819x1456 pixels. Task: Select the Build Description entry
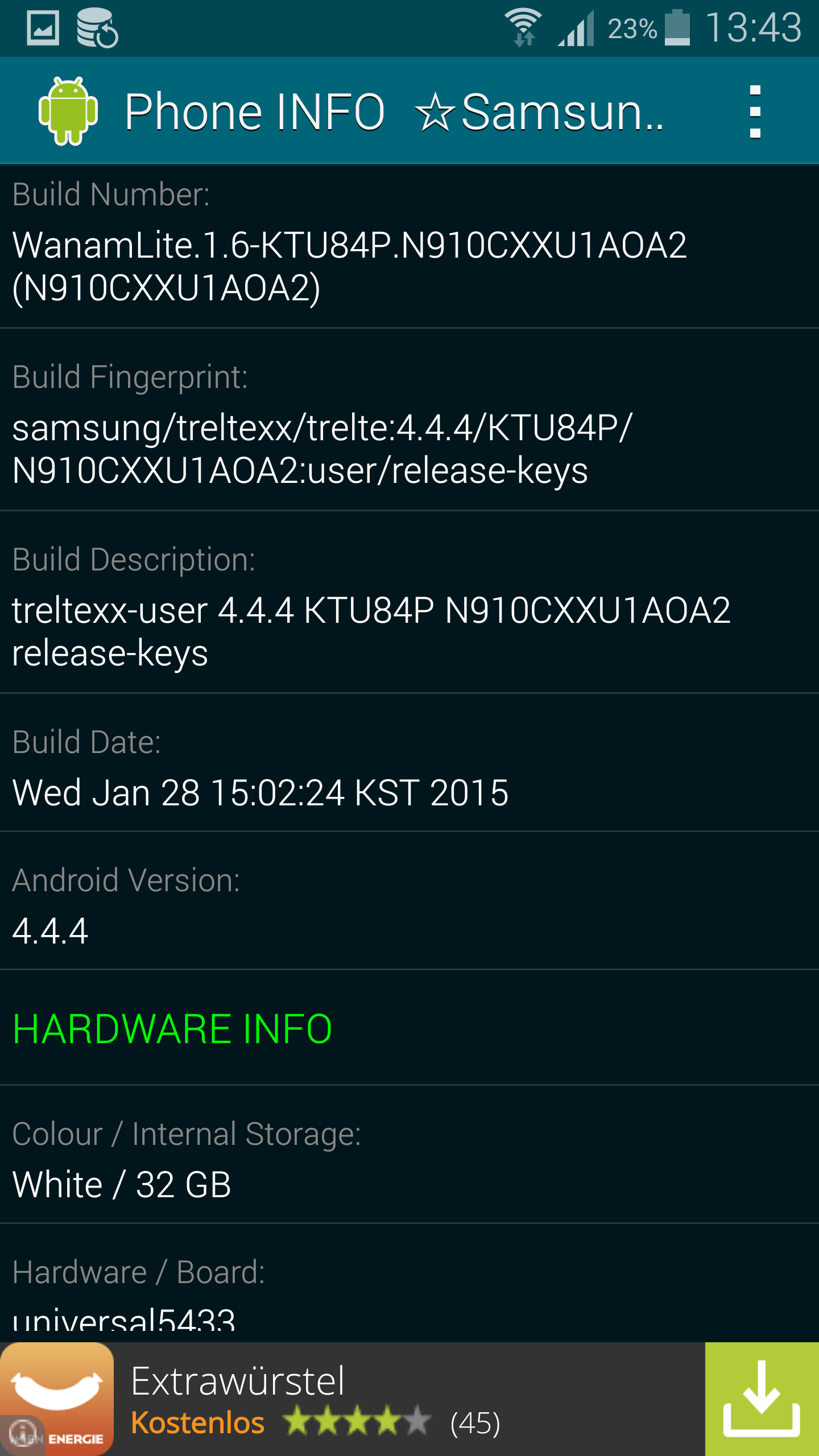coord(409,602)
